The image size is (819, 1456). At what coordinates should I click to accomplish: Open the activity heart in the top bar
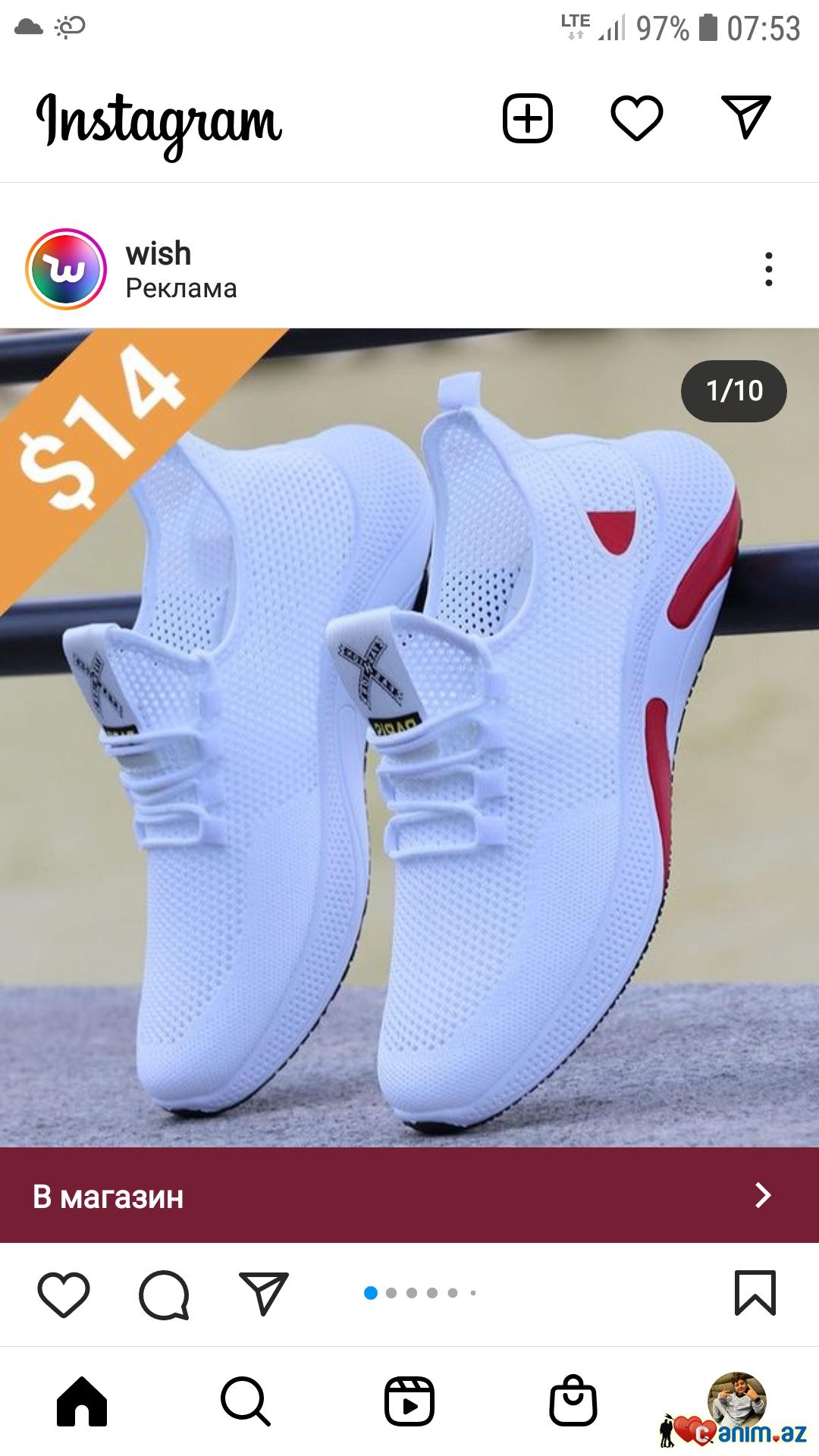pyautogui.click(x=636, y=118)
